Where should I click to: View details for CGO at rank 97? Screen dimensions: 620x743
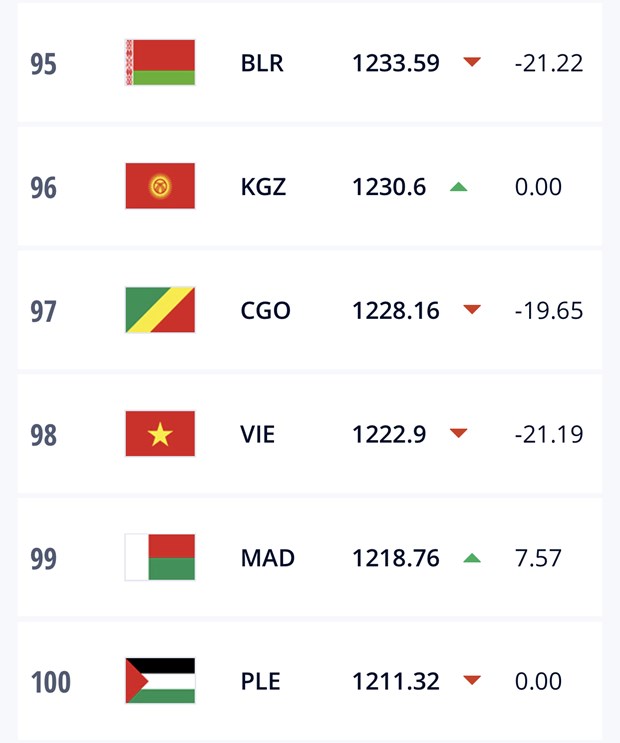(x=310, y=311)
